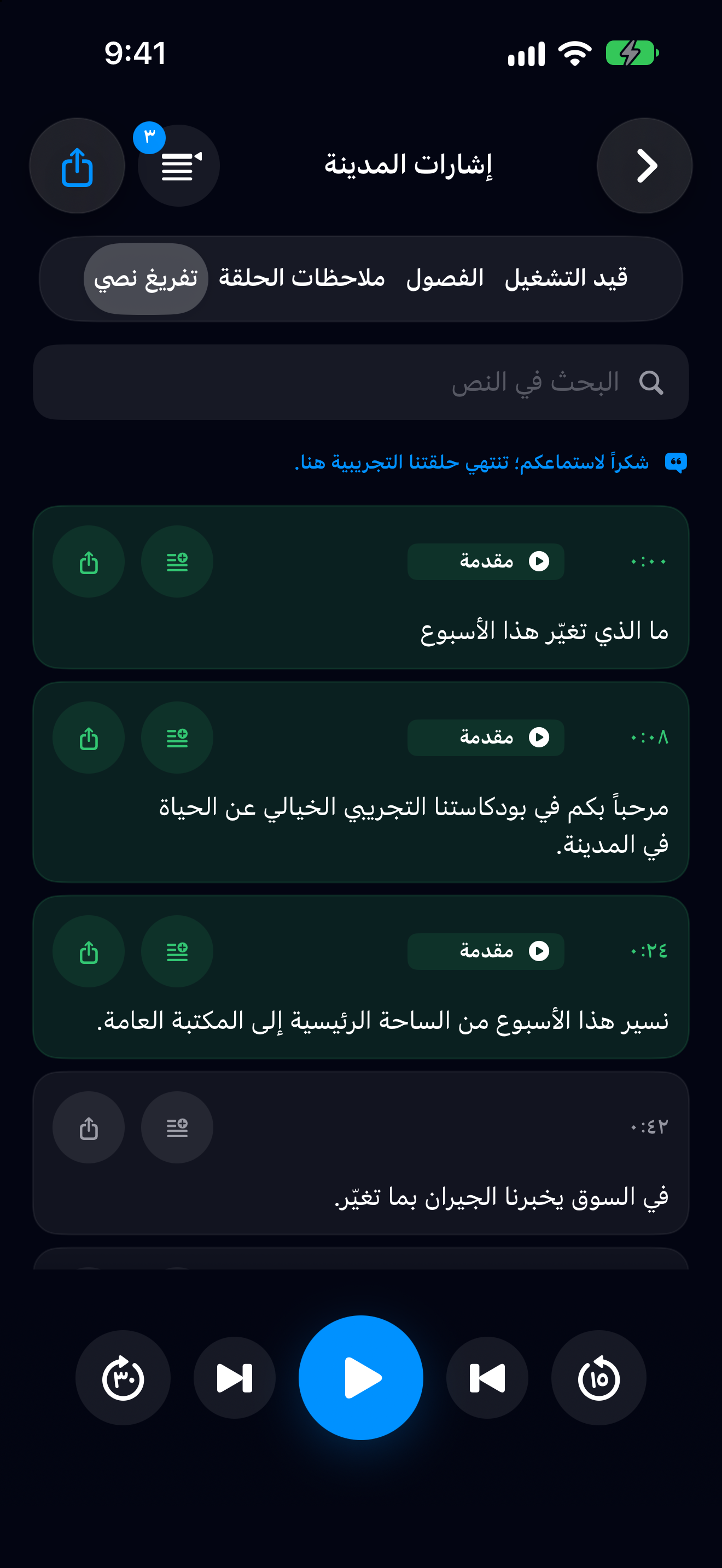
Task: Tap the skip-to-start track button beside ١٥
Action: (x=487, y=1378)
